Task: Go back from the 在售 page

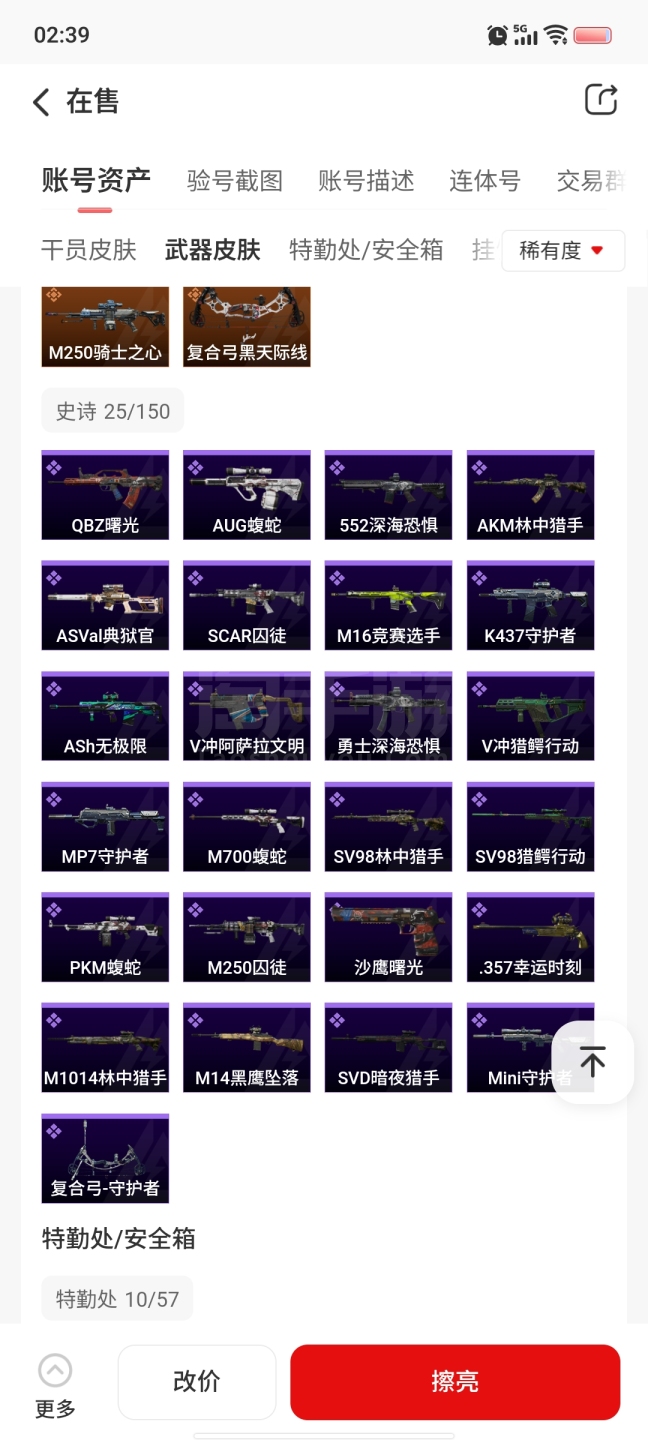Action: [41, 102]
